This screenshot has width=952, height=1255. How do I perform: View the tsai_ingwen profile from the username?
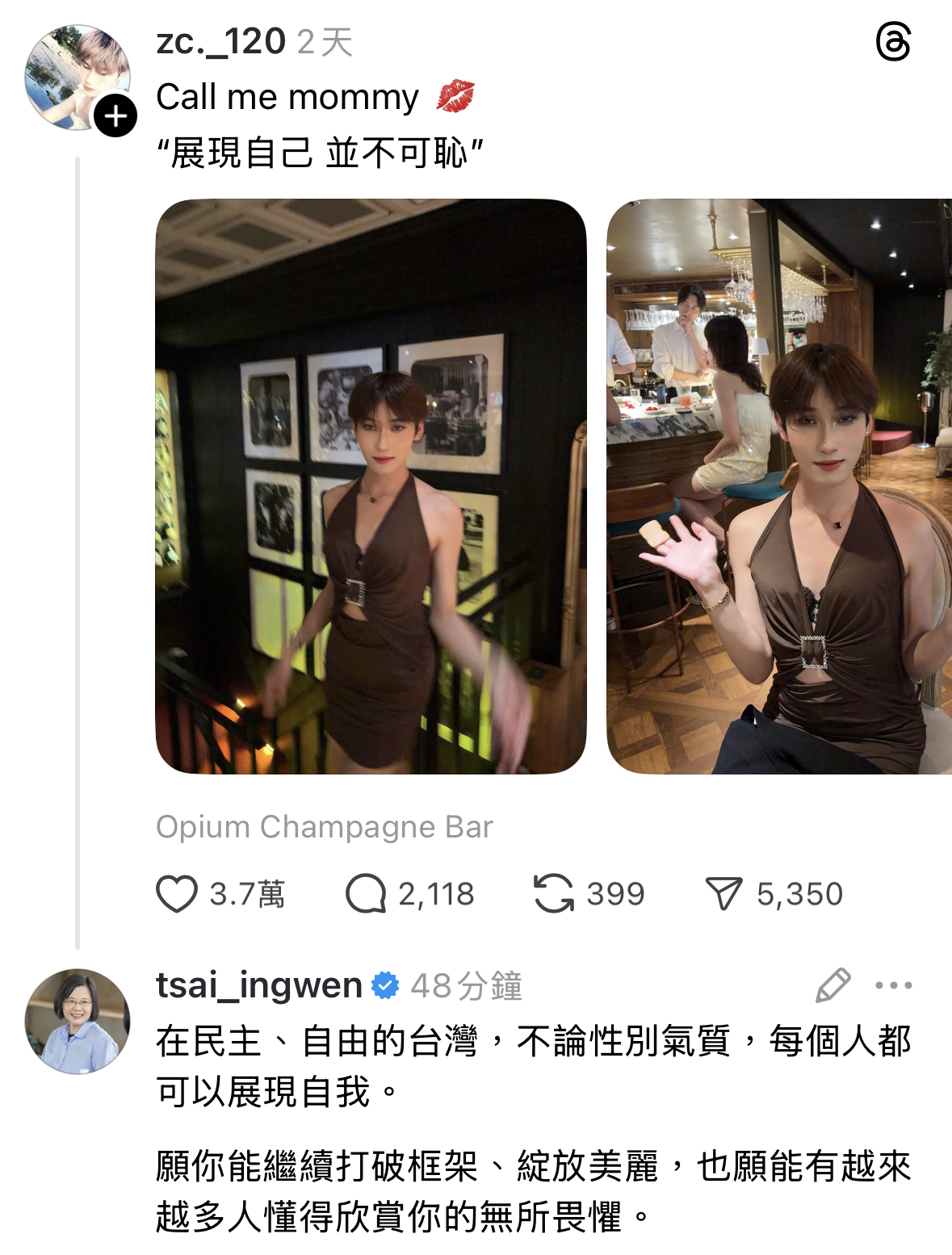pyautogui.click(x=259, y=985)
